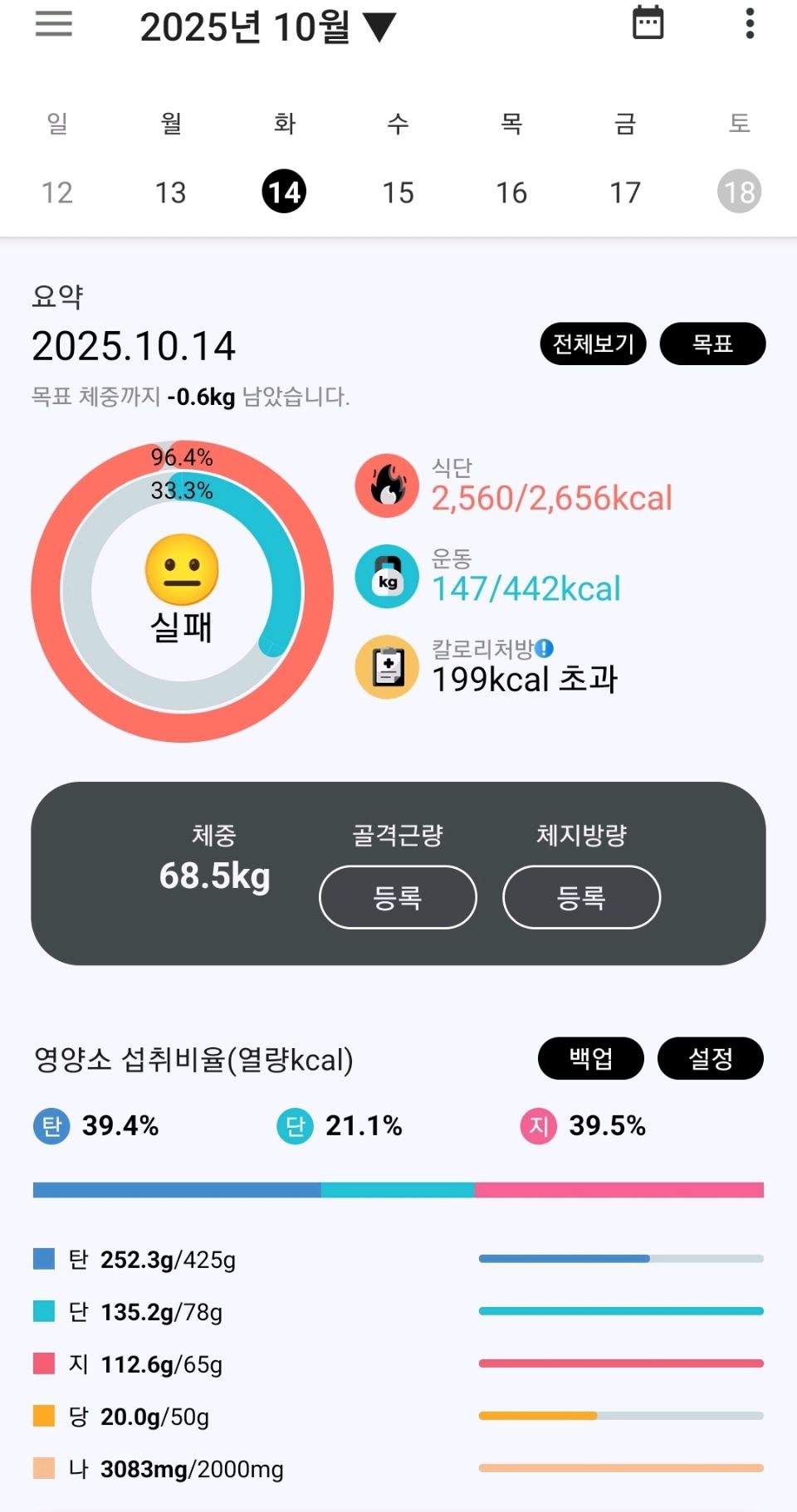Screen dimensions: 797x1512
Task: Select day 17 in the week strip
Action: [625, 193]
